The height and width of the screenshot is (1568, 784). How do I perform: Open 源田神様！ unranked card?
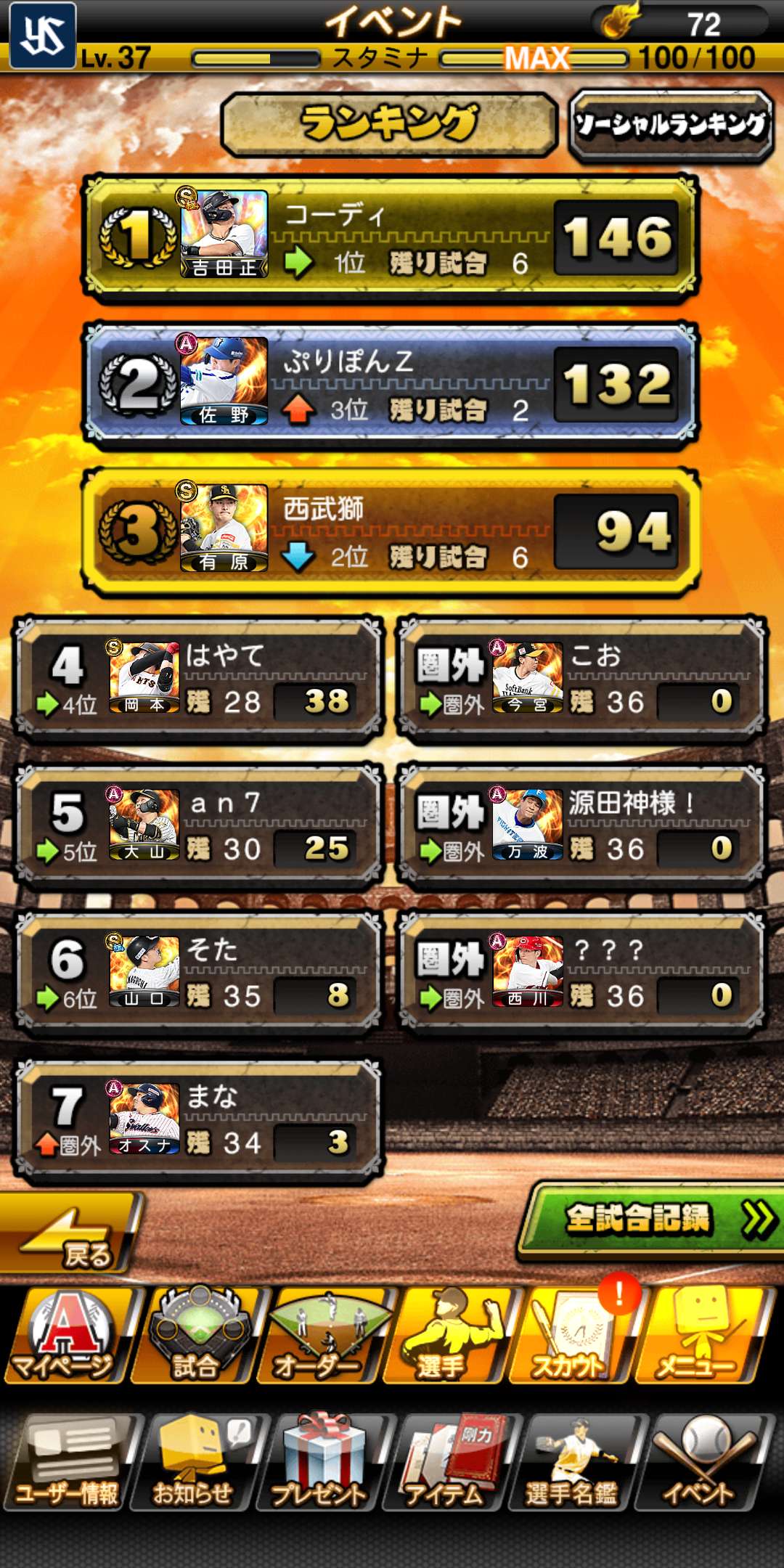pos(581,826)
